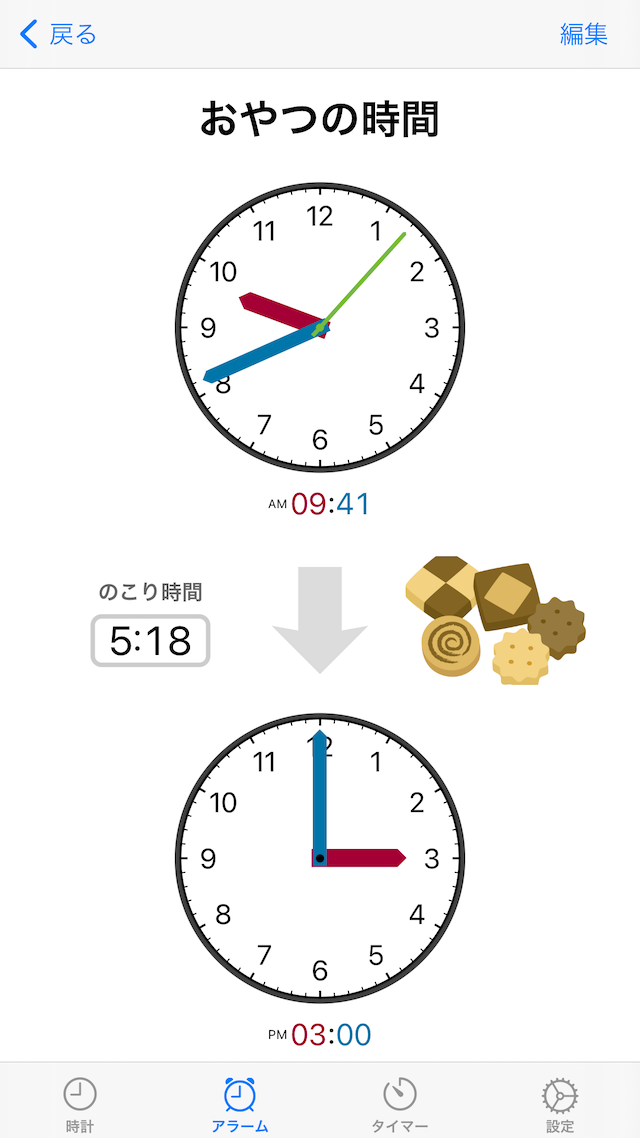Switch to the 時計 tab
Screen dimensions: 640x1138
[x=80, y=1105]
